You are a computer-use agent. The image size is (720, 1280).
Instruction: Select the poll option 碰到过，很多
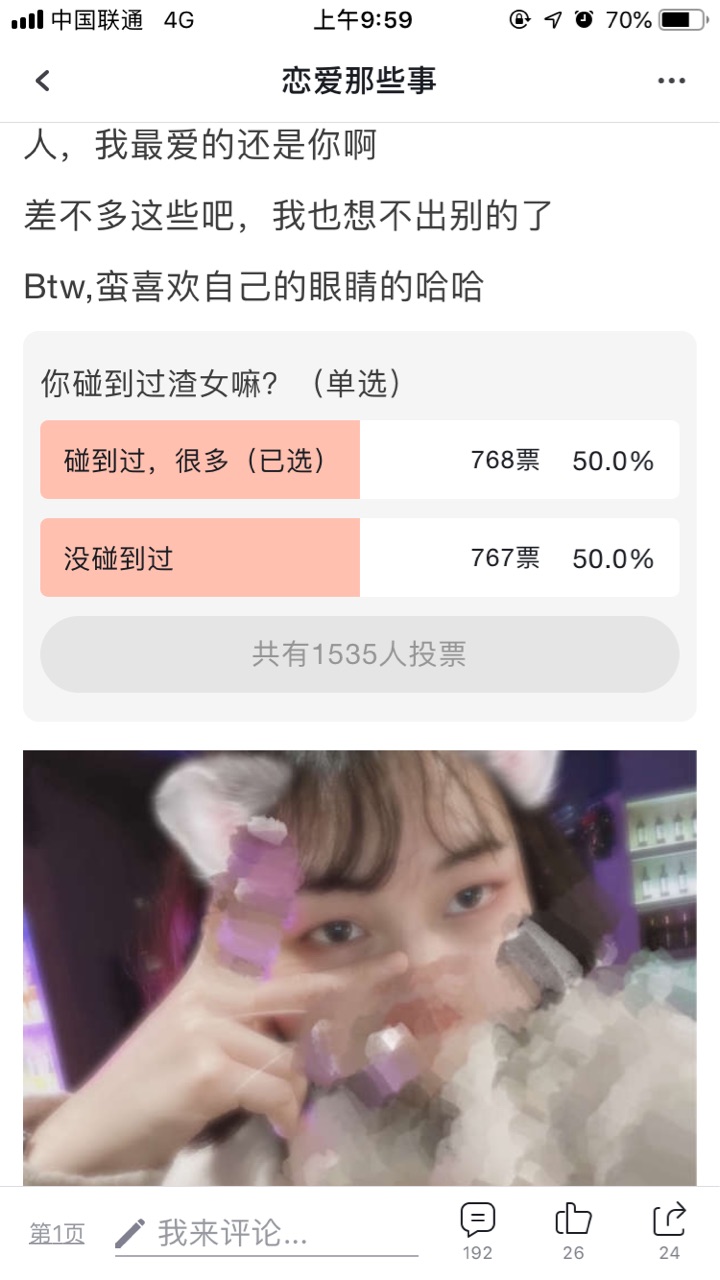360,460
